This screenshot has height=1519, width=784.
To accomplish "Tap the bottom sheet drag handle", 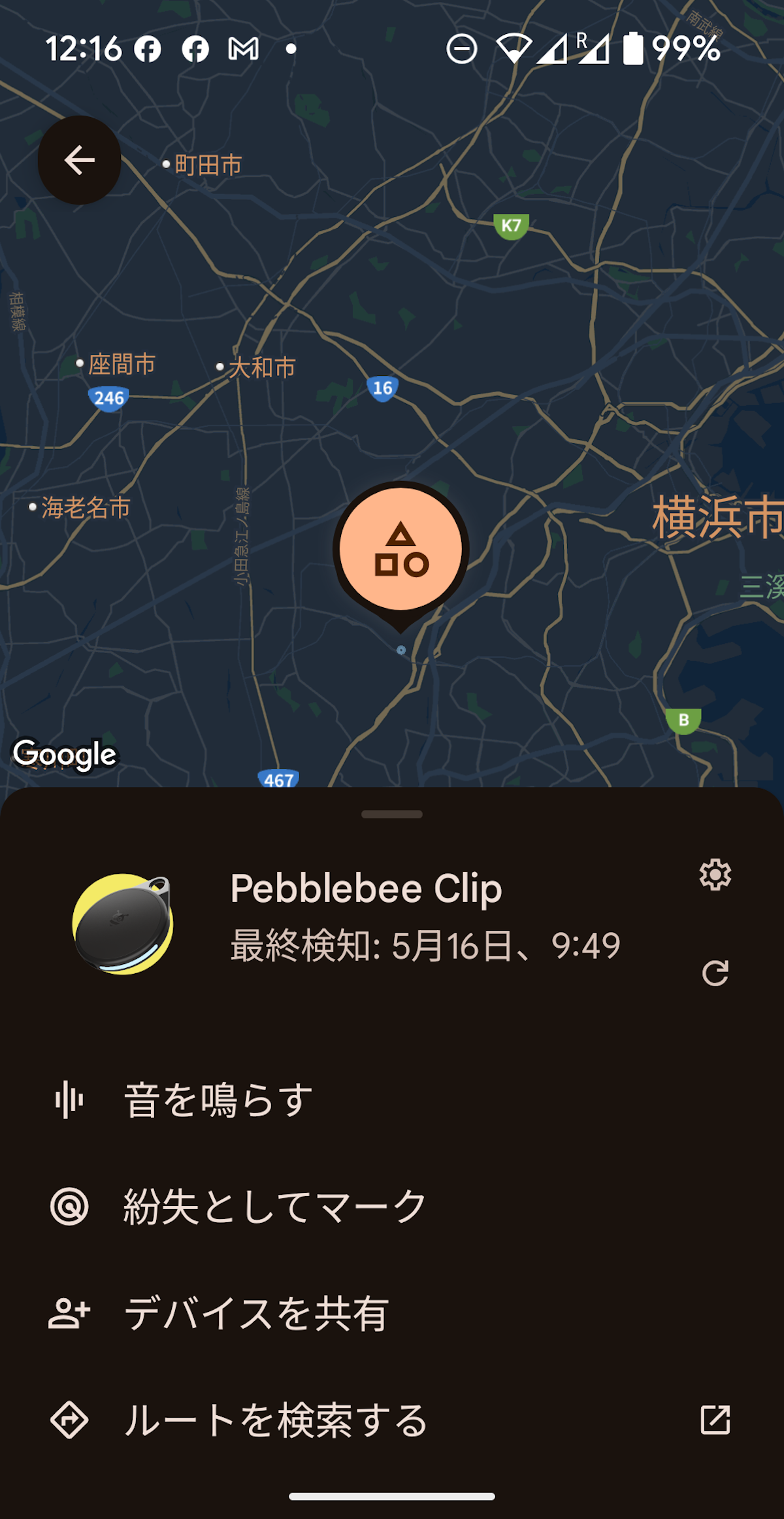I will 392,814.
